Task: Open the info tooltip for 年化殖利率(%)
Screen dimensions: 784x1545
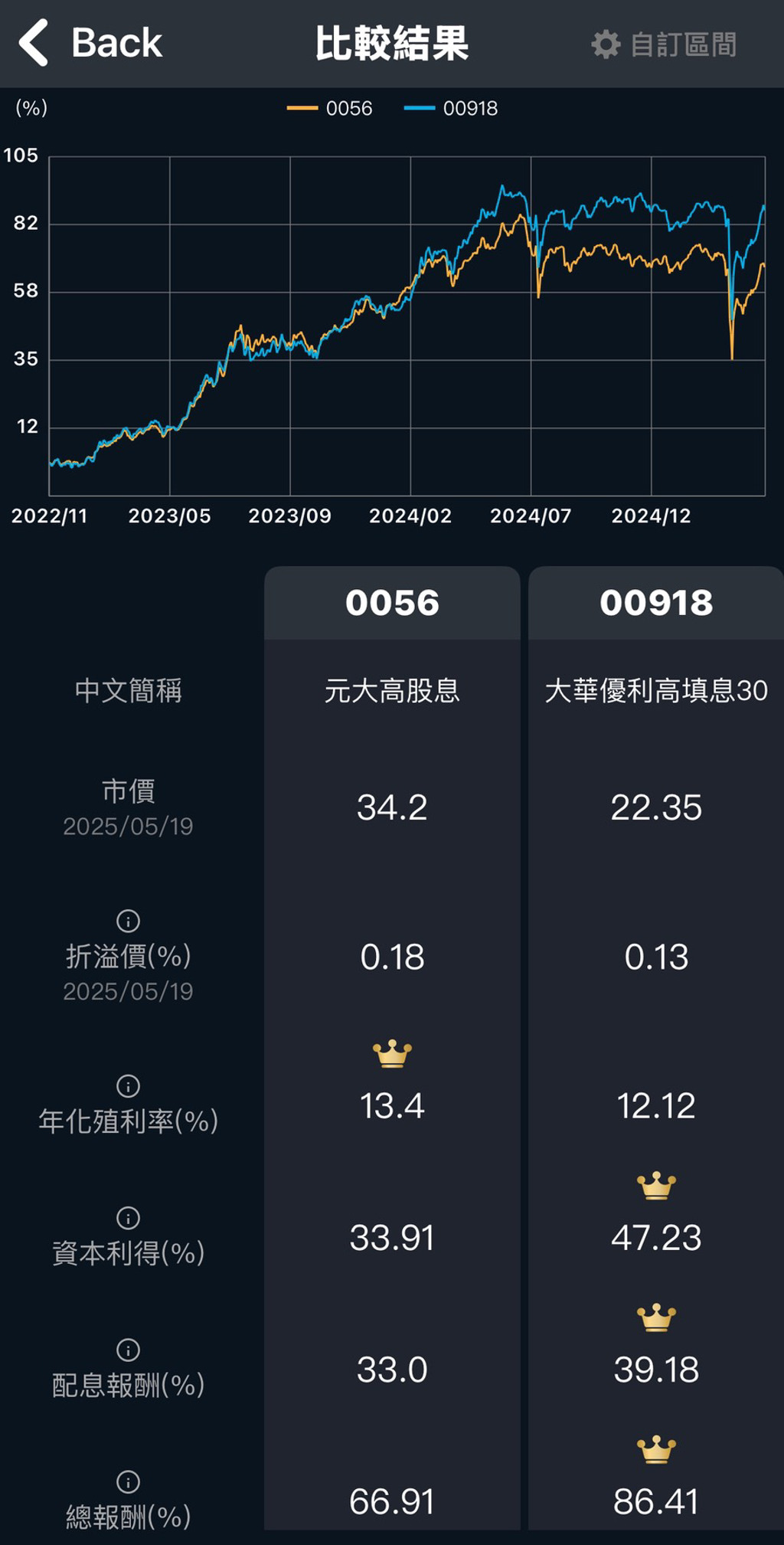Action: 129,1086
